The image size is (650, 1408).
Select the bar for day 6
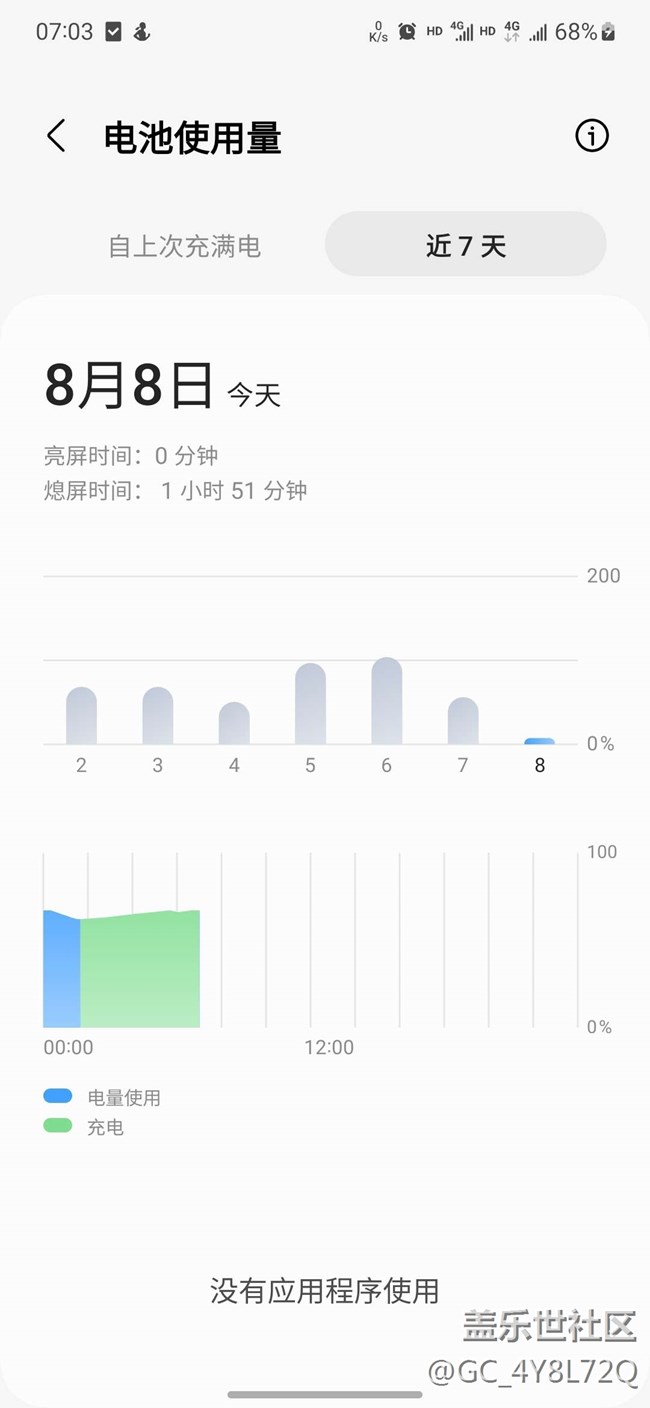[387, 701]
